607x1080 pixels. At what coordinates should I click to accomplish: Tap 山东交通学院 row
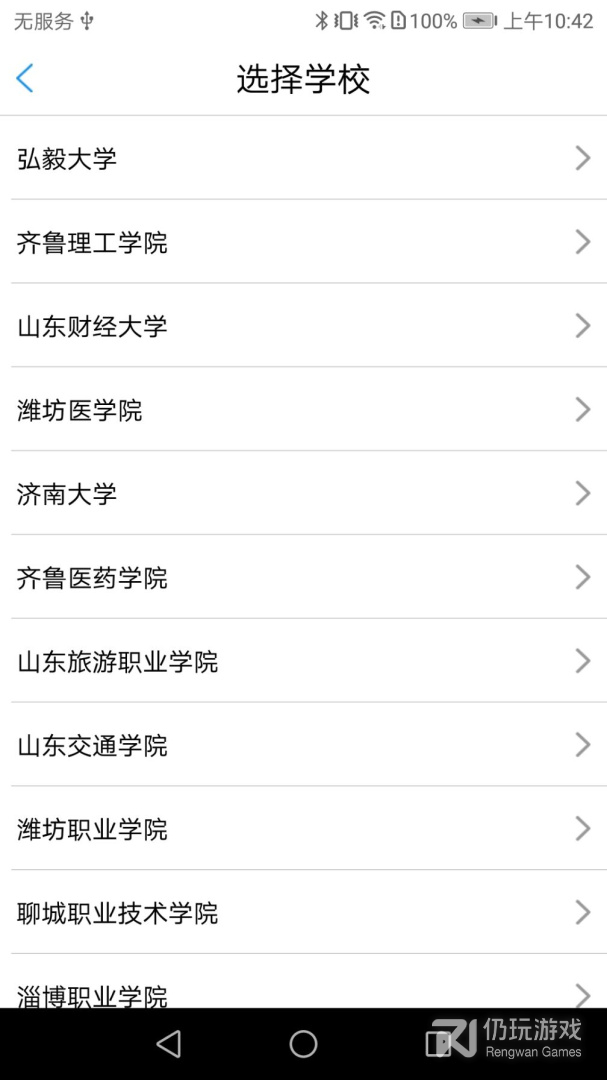coord(303,746)
